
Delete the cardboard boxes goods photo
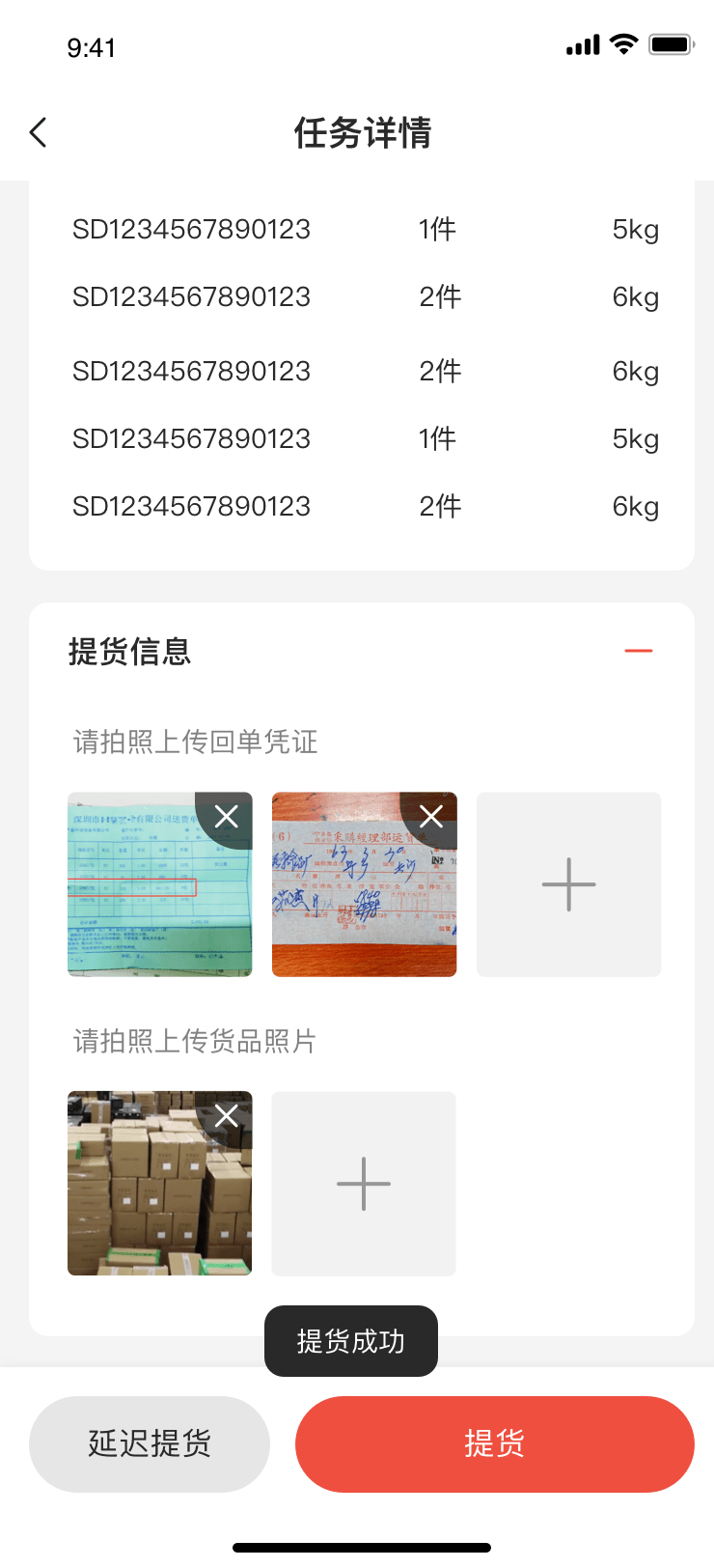point(227,1116)
